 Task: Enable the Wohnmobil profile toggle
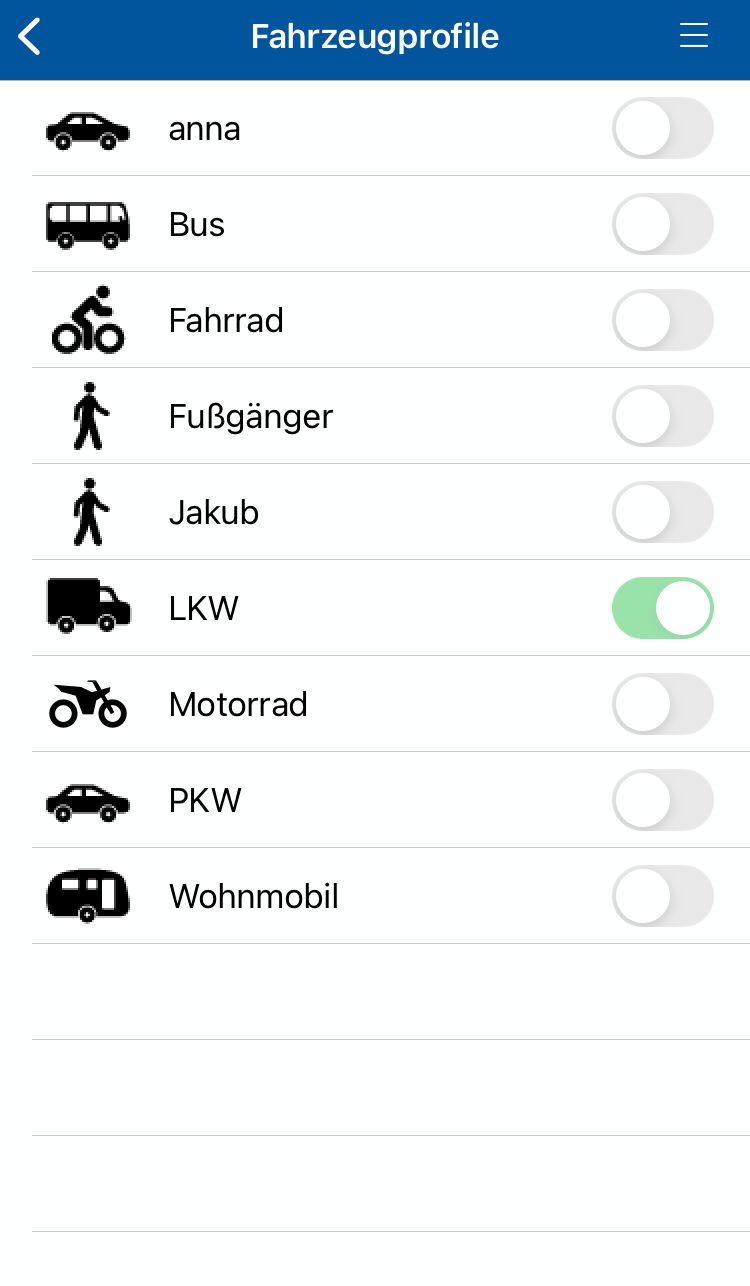[x=662, y=896]
